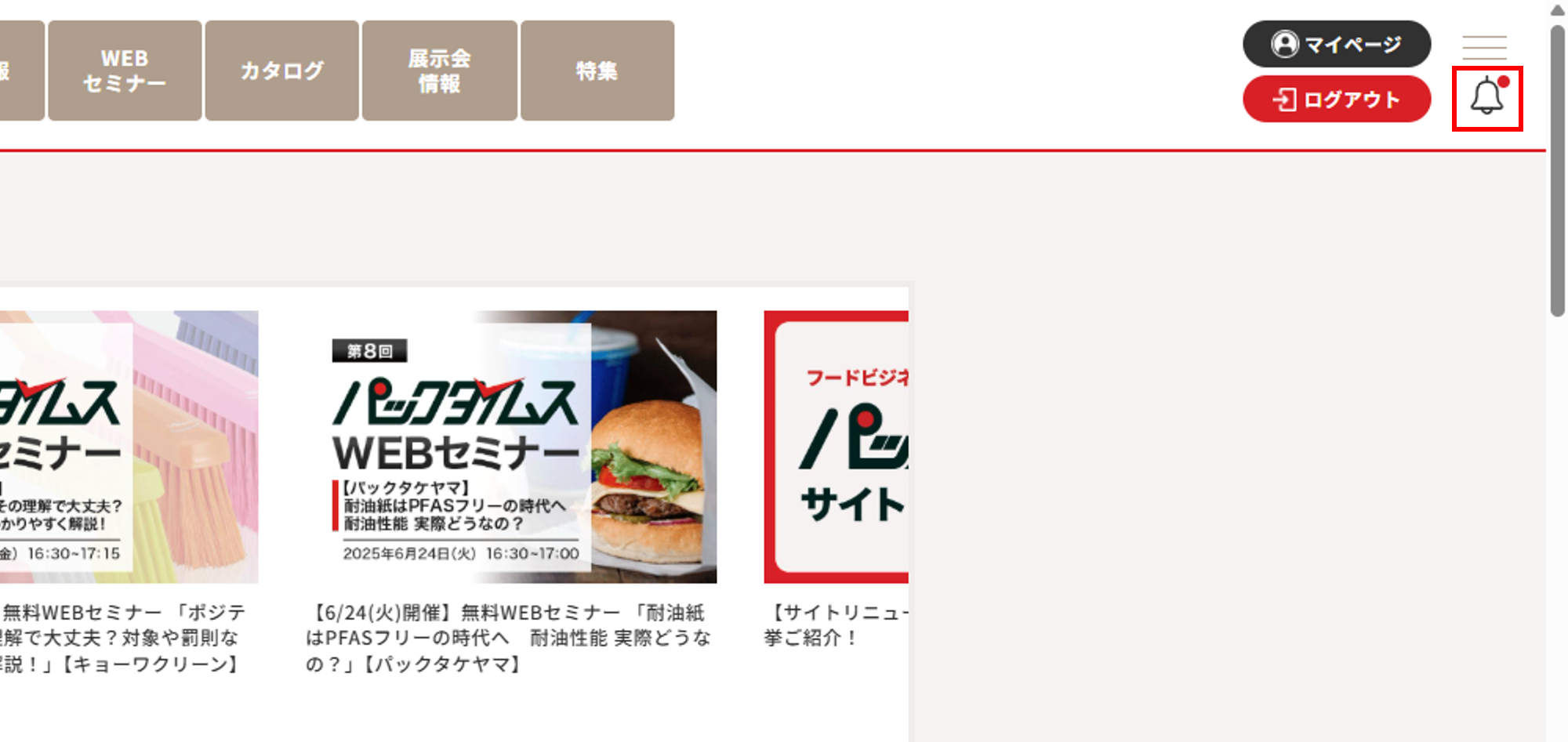Open the 特集 tab
This screenshot has height=742, width=1568.
pos(597,71)
